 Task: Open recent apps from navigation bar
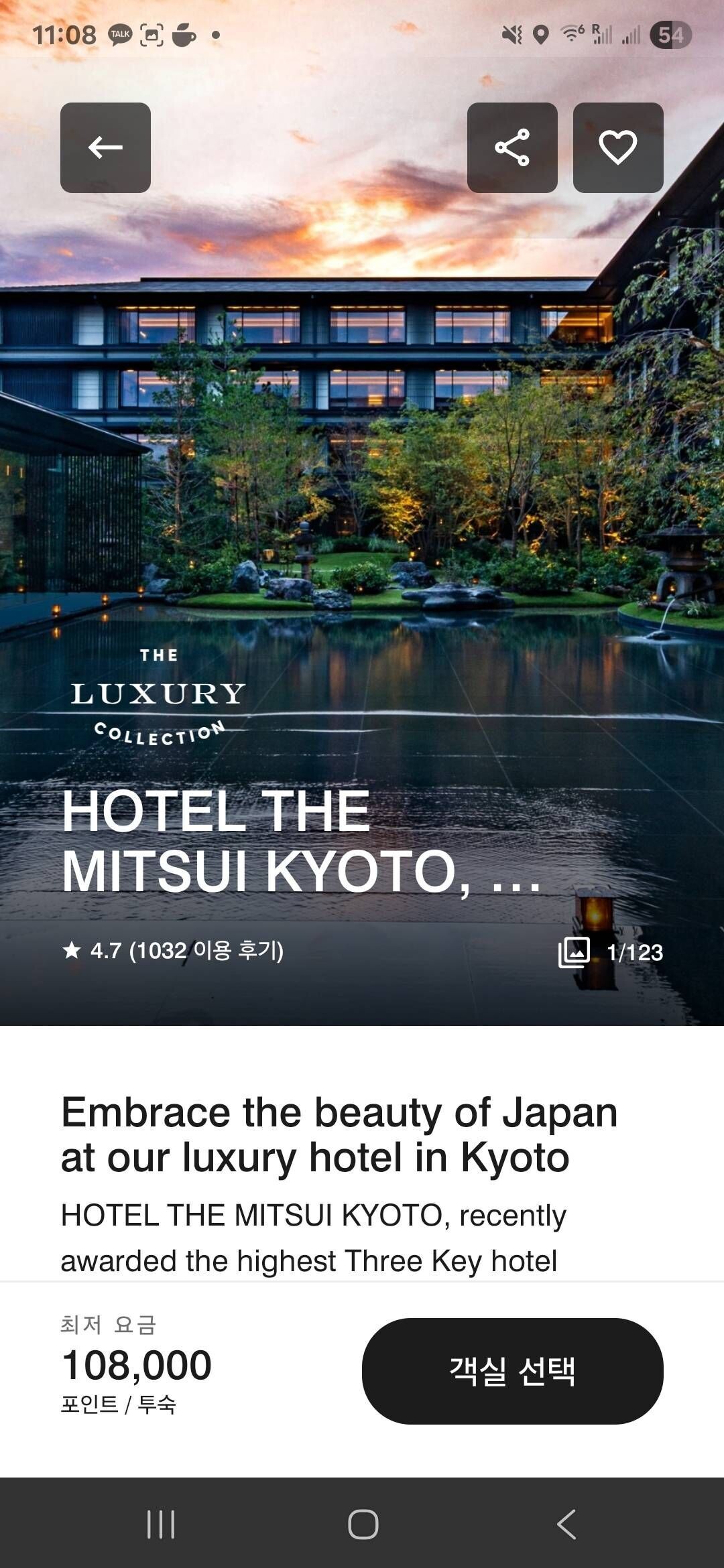tap(161, 1524)
